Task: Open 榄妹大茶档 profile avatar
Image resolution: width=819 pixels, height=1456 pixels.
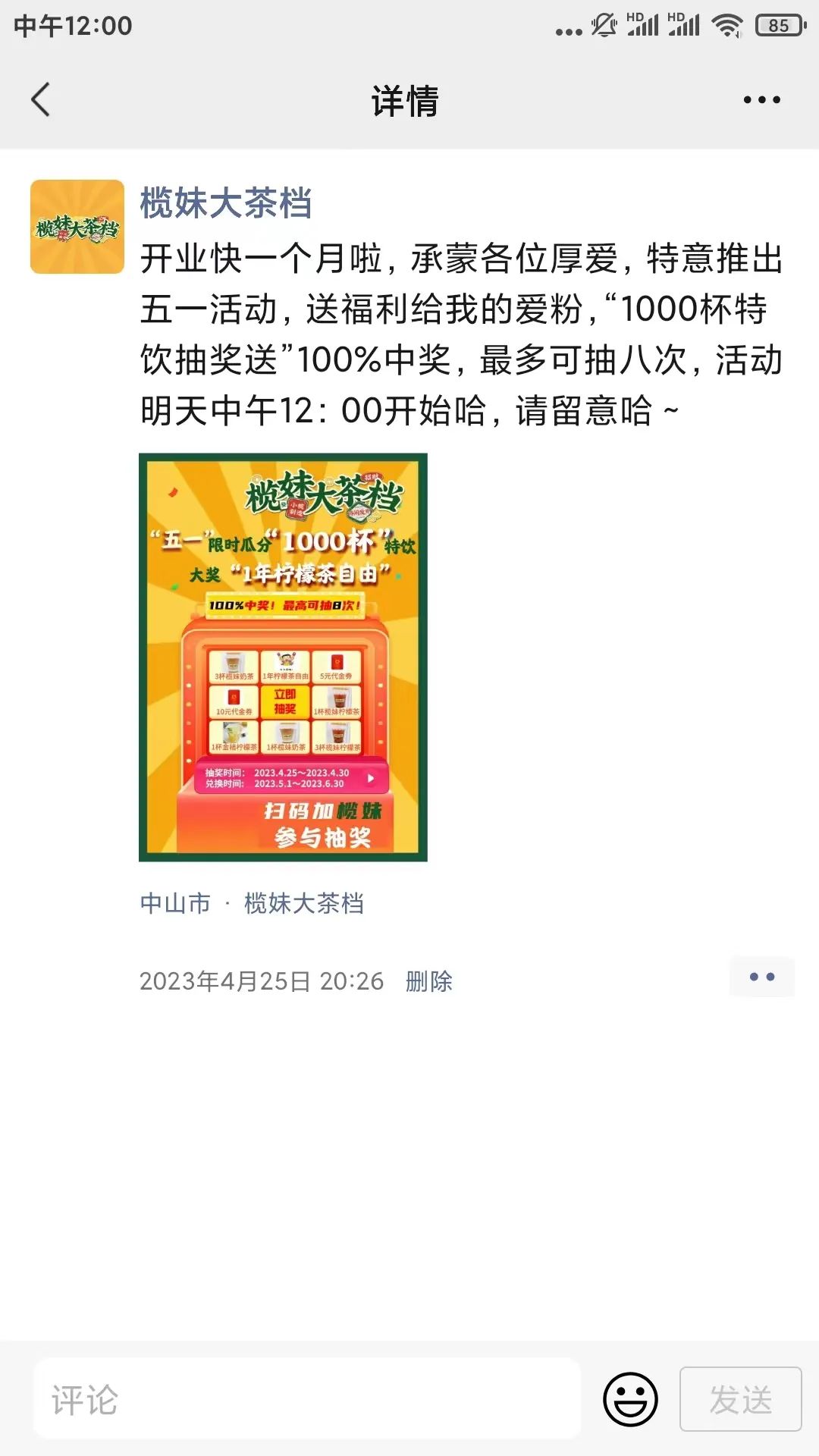Action: click(x=77, y=227)
